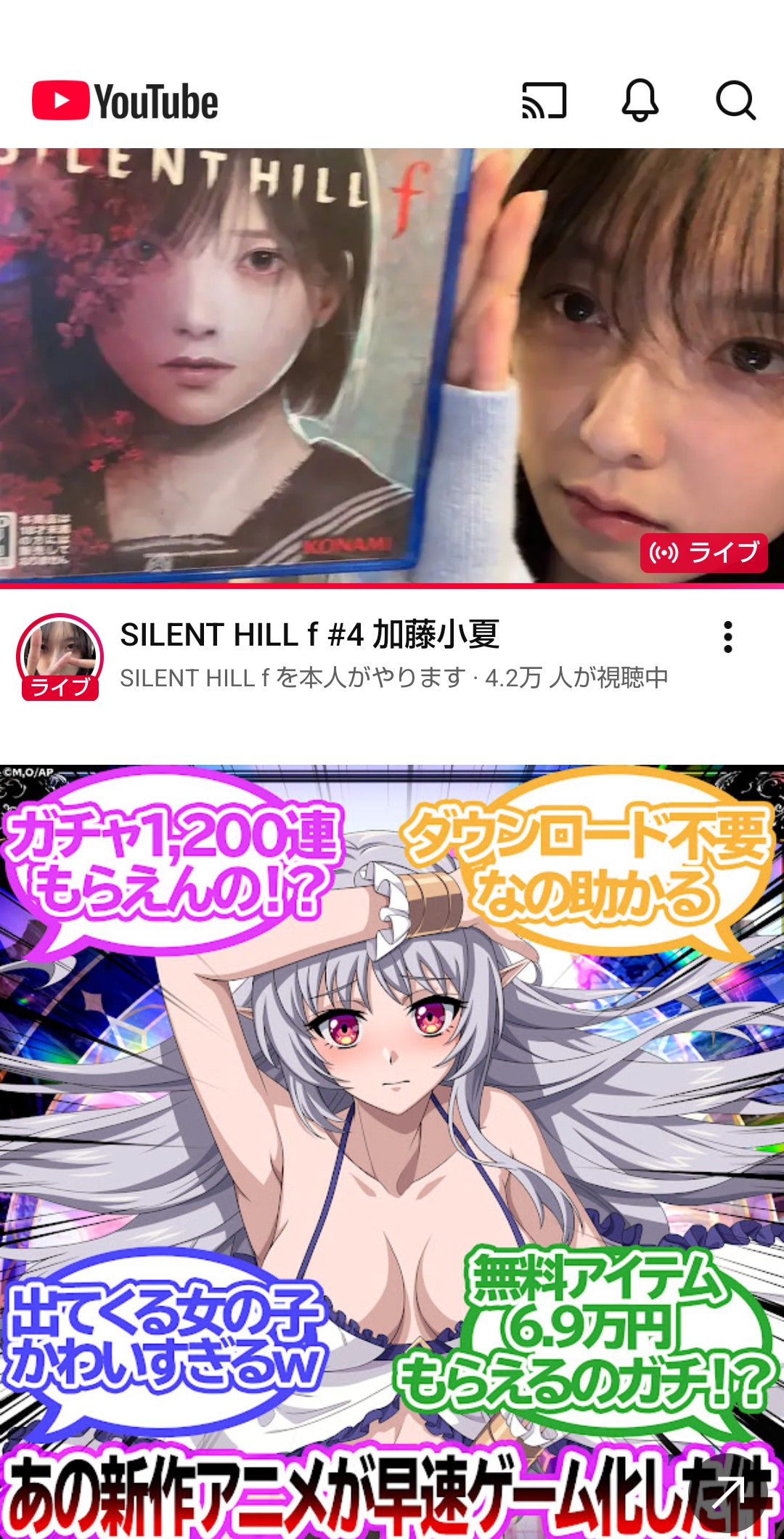Screen dimensions: 784x1539
Task: Tap the external link arrow on the ad
Action: (729, 1493)
